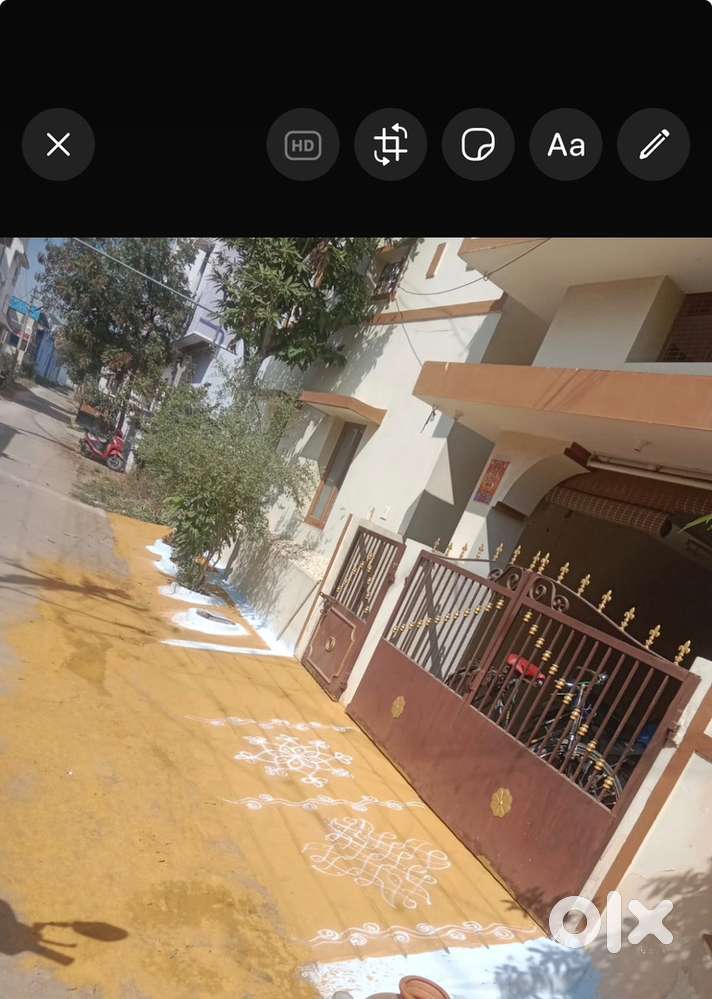Close the photo editor
The width and height of the screenshot is (712, 999).
pos(58,145)
